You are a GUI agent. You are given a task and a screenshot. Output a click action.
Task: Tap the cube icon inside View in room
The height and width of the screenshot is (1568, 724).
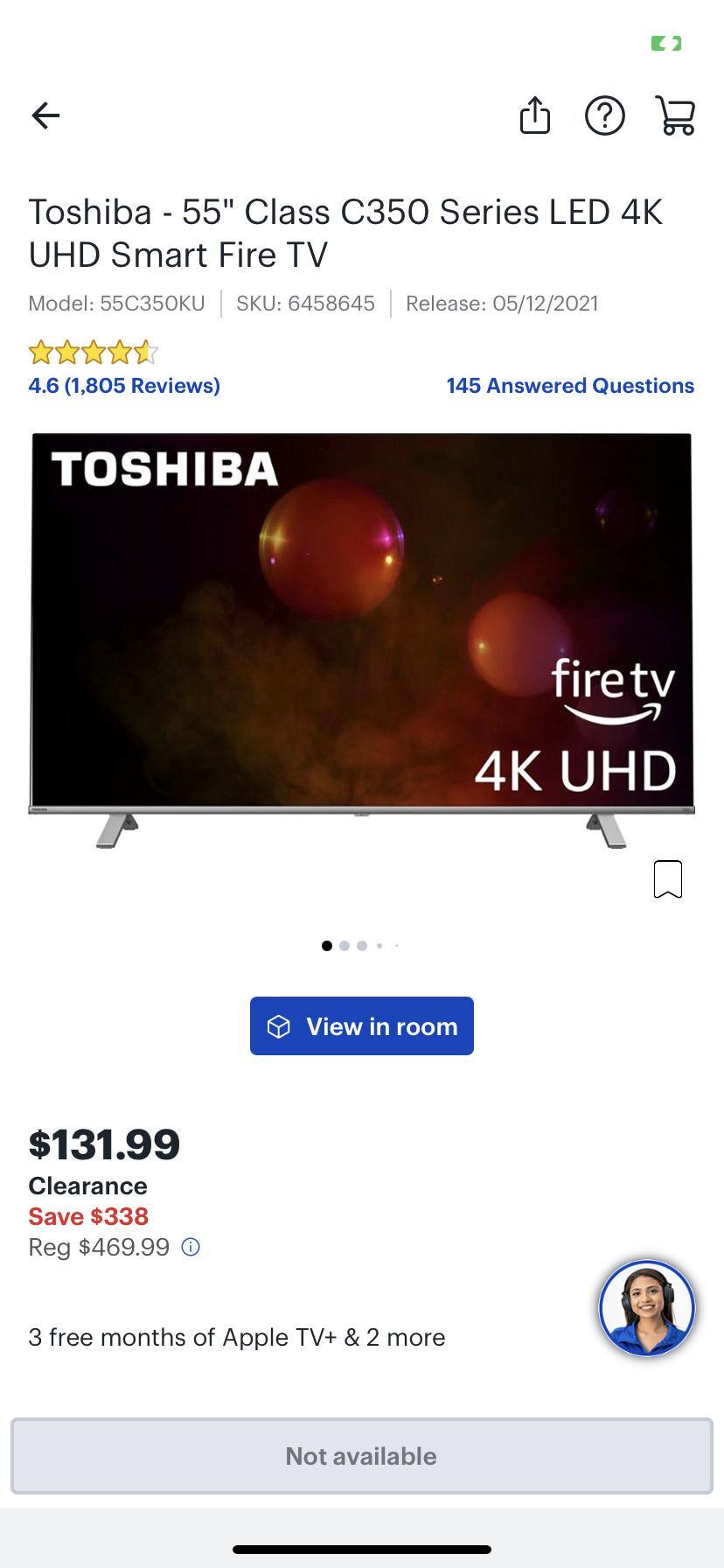coord(278,1025)
